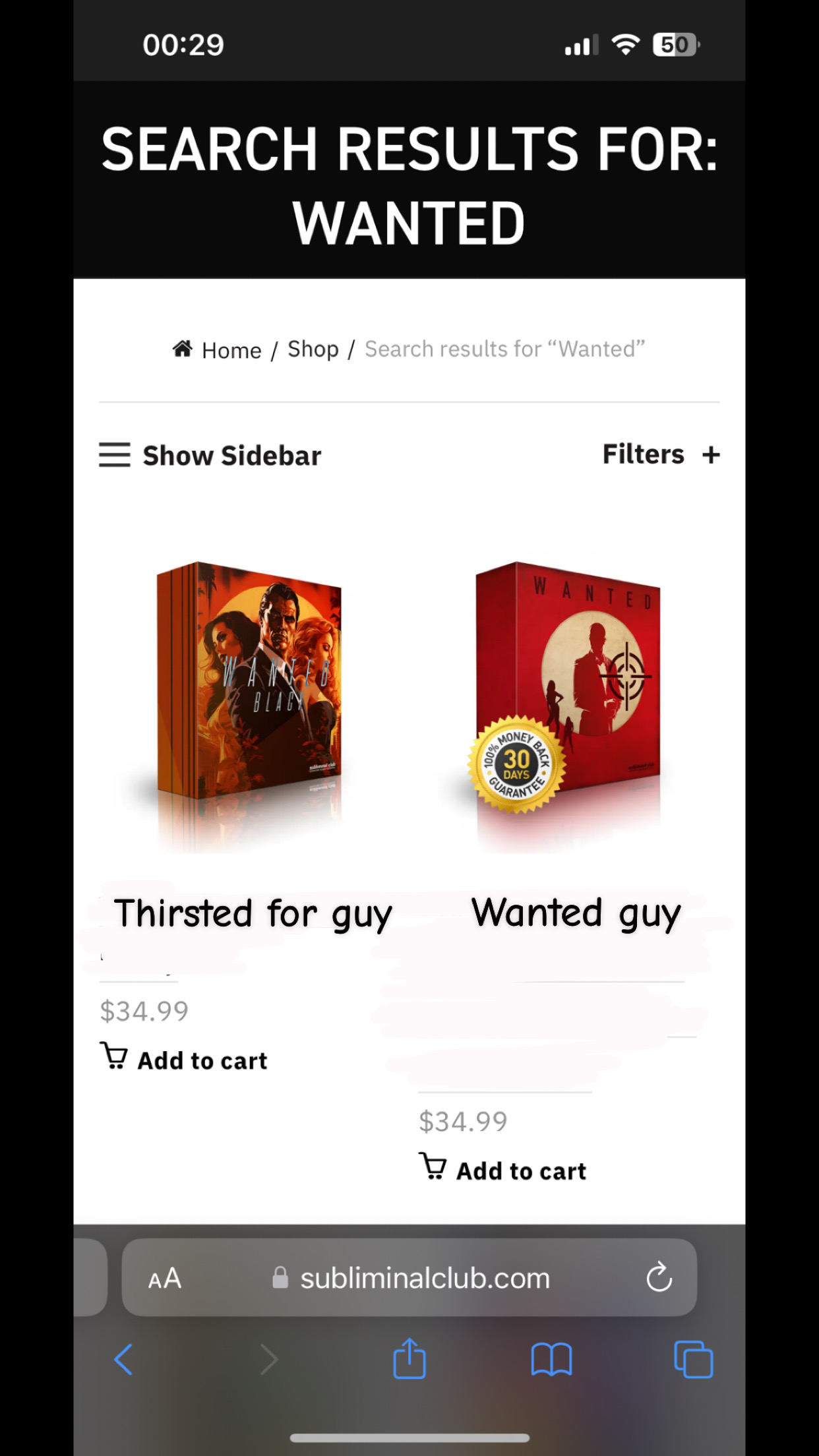Open the AA reader text options

pyautogui.click(x=164, y=1279)
